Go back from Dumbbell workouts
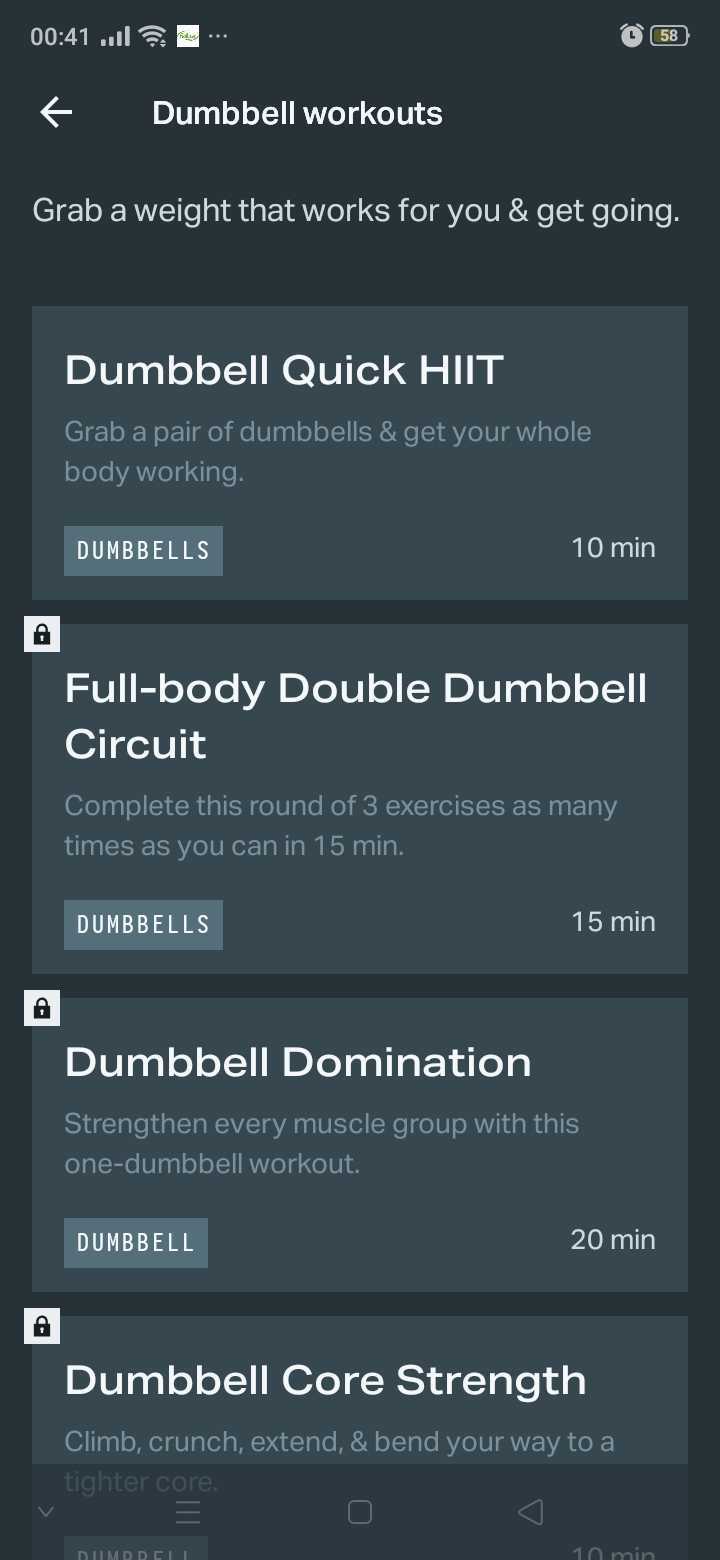 56,113
